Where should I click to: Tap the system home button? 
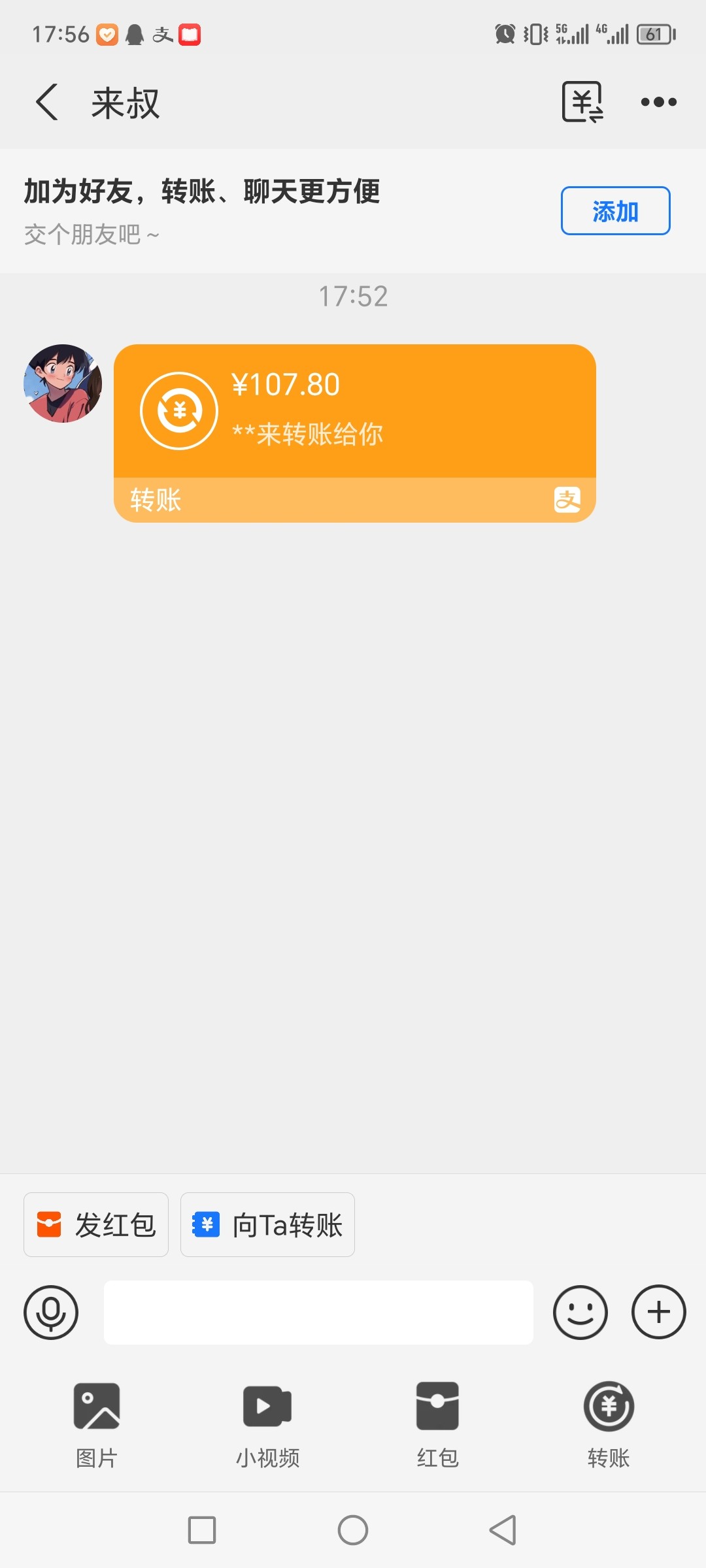pos(353,1530)
